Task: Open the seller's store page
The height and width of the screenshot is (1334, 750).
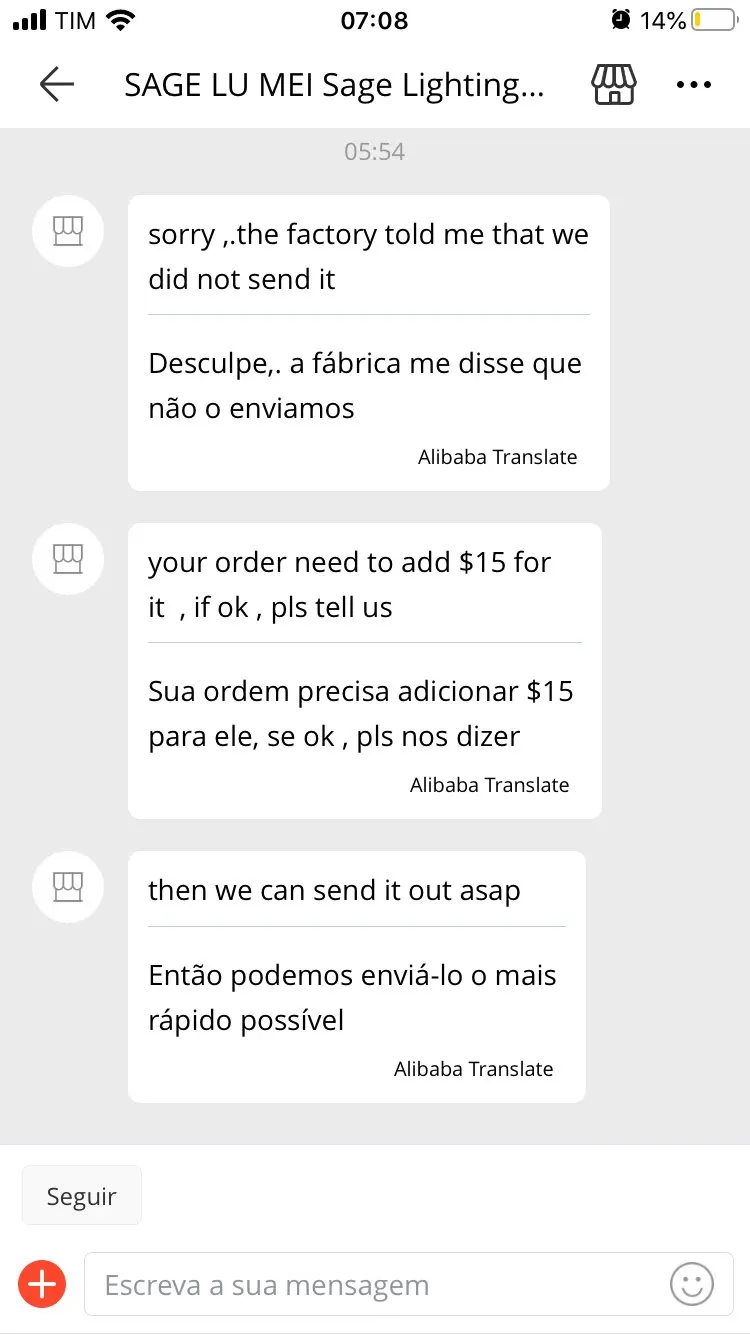Action: tap(614, 85)
